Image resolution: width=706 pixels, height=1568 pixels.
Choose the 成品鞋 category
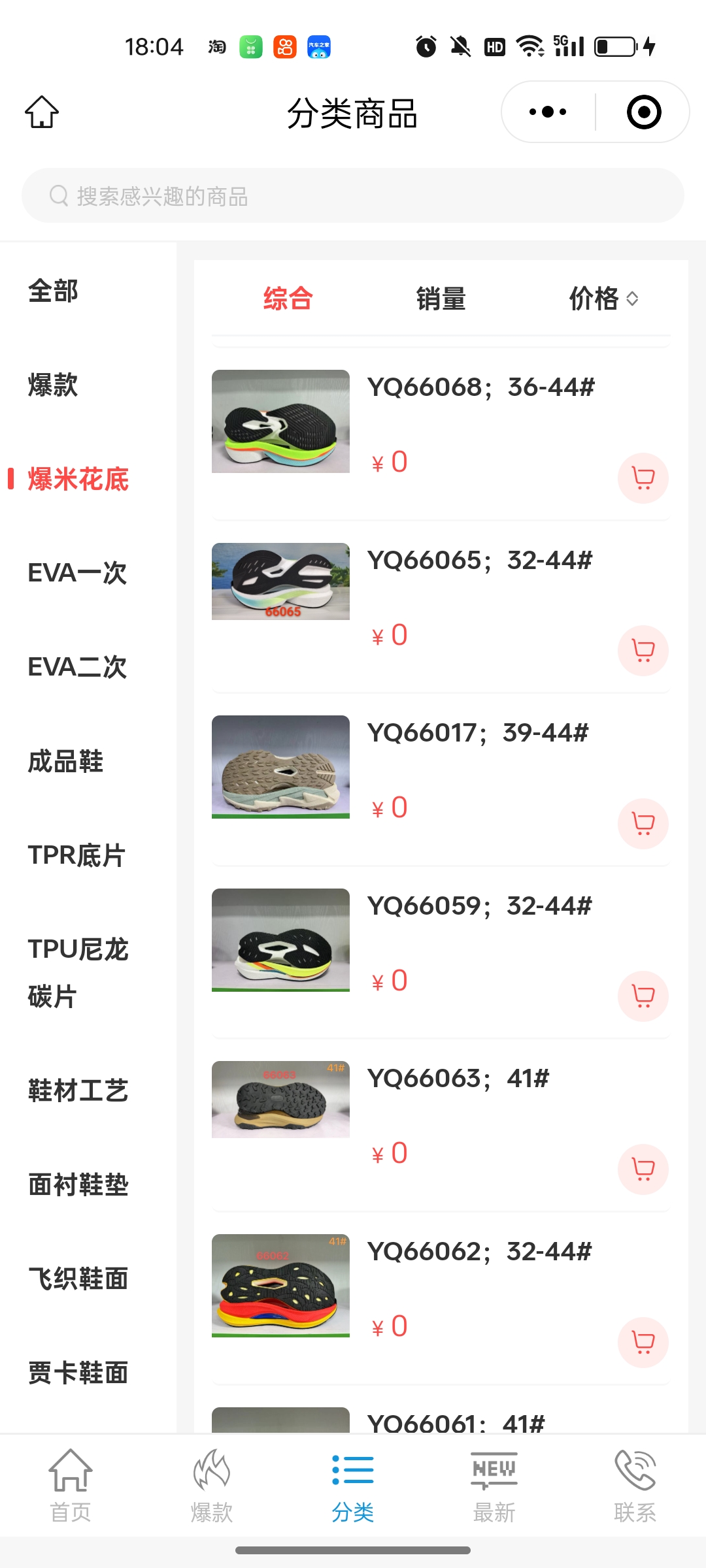click(65, 762)
